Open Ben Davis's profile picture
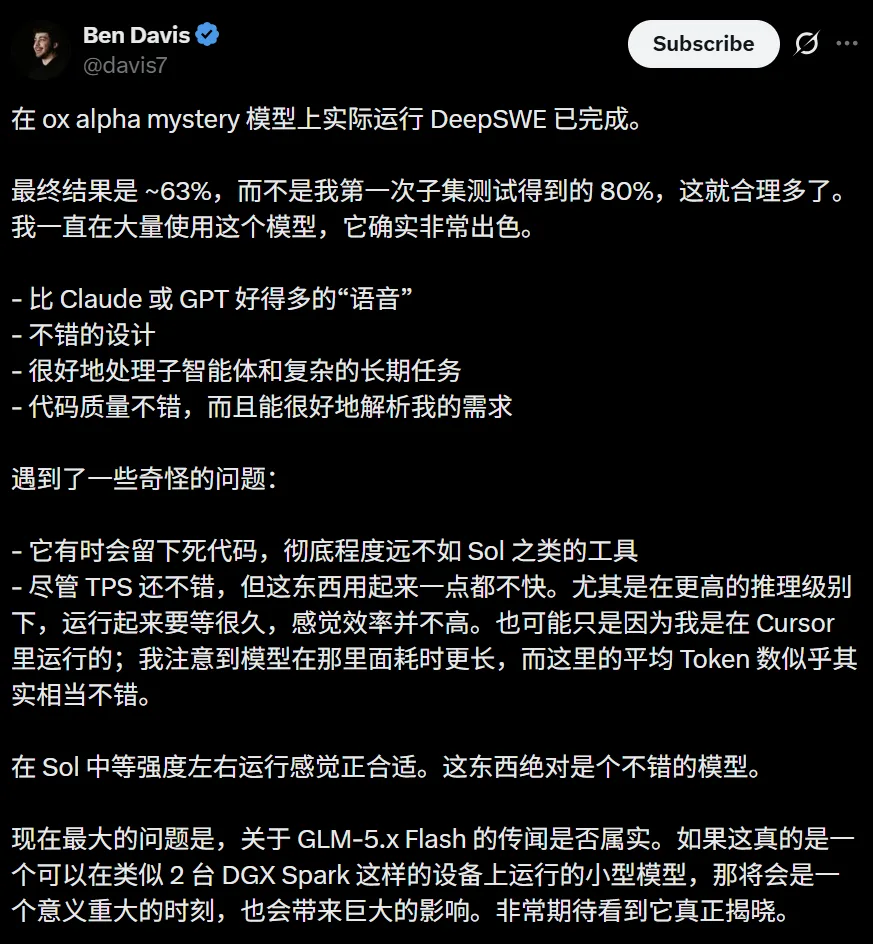 coord(42,50)
